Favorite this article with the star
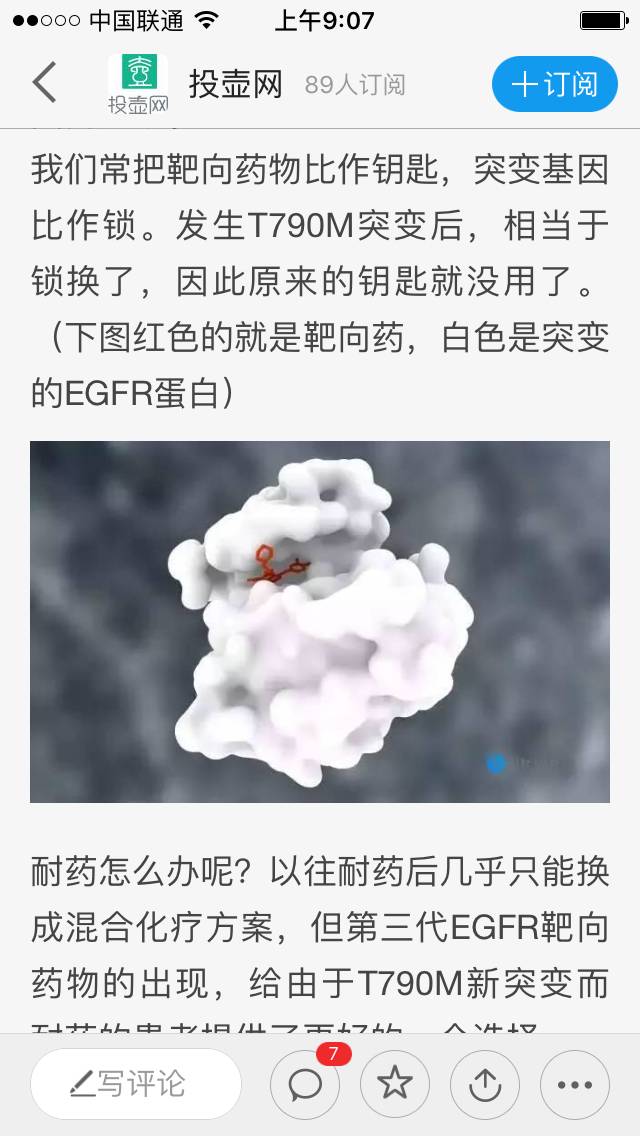The width and height of the screenshot is (640, 1136). tap(395, 1084)
